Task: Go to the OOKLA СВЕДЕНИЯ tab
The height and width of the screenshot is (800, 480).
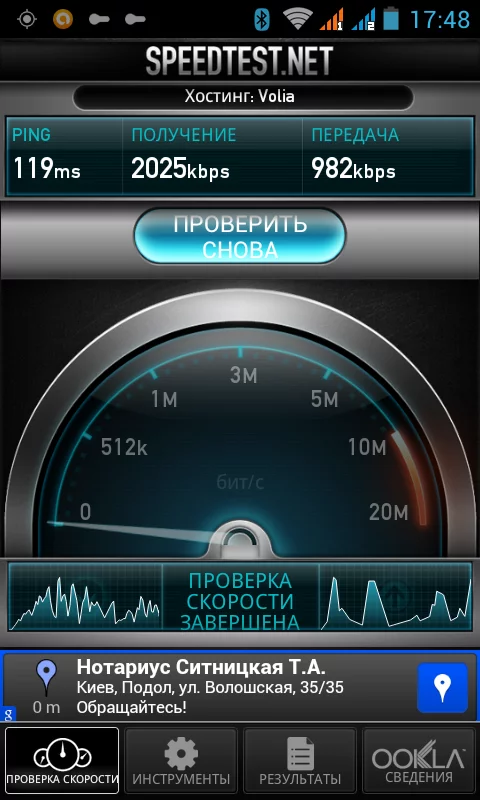Action: (x=419, y=760)
